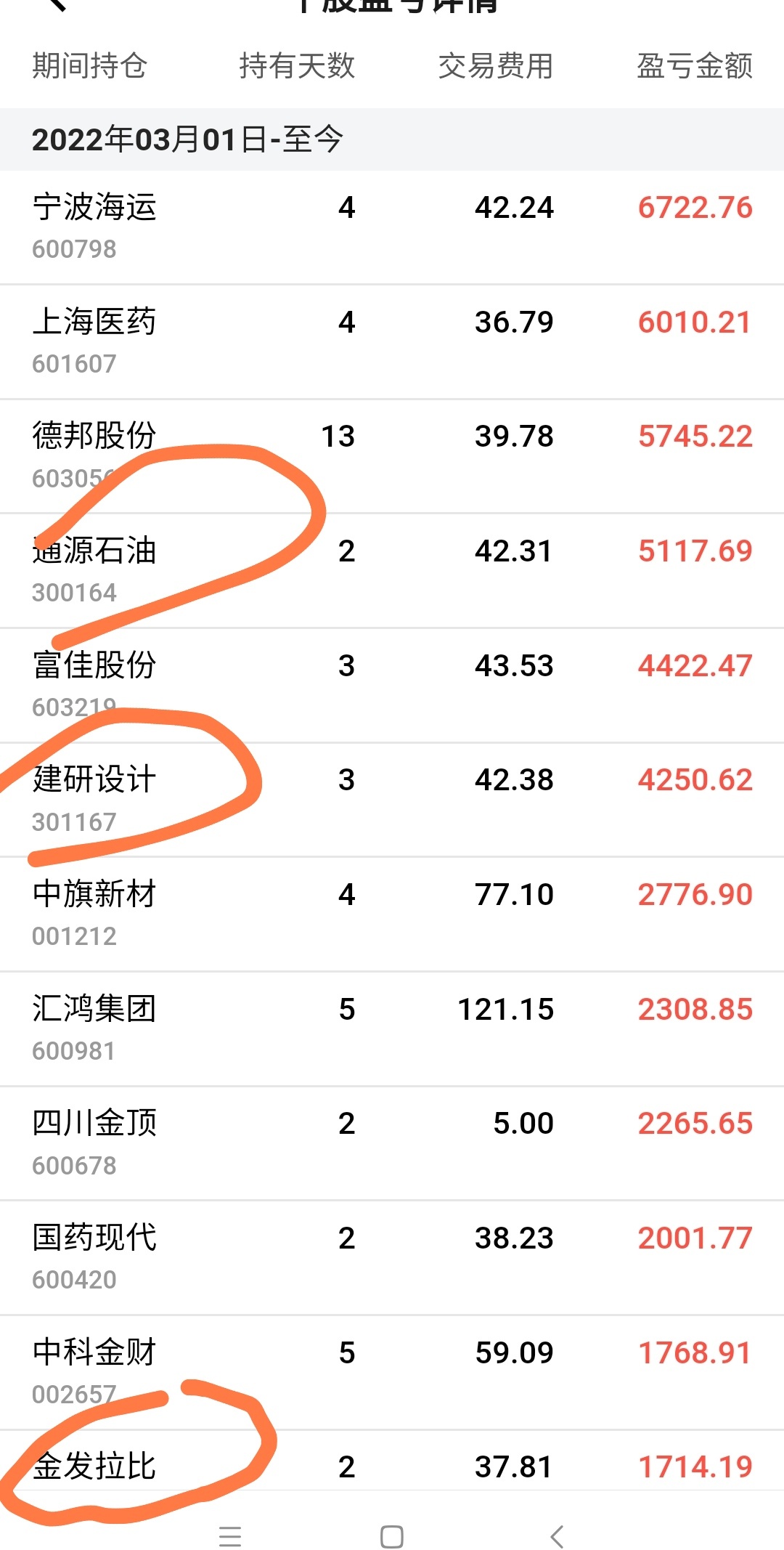784x1550 pixels.
Task: Open the 德邦股份 row
Action: click(x=392, y=456)
